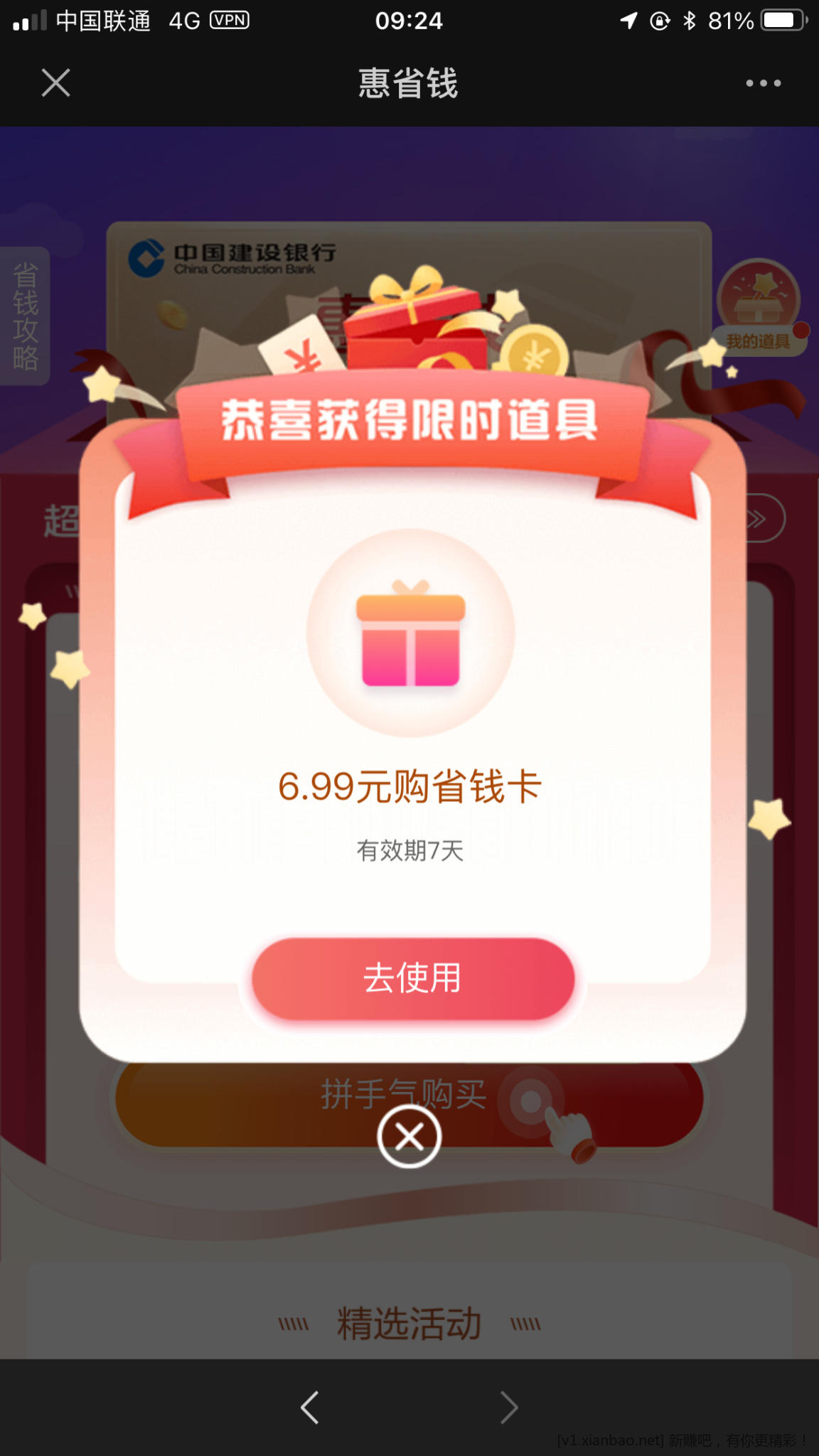
Task: Open the three-dot more options menu
Action: [763, 83]
